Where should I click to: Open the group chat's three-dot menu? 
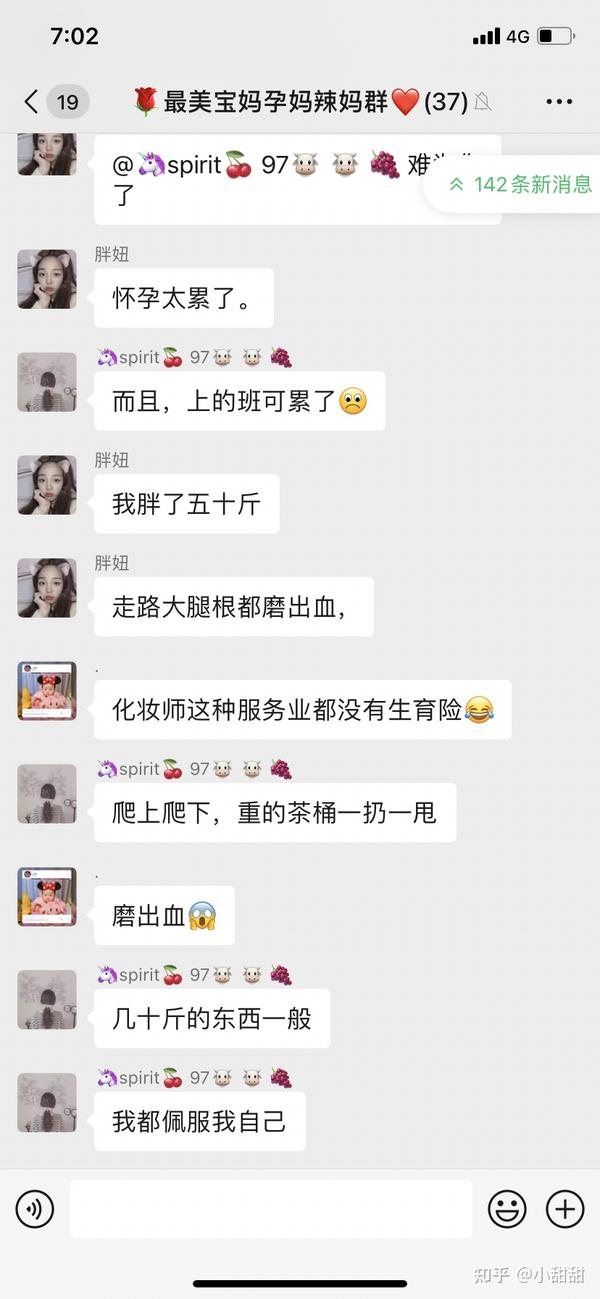click(559, 101)
